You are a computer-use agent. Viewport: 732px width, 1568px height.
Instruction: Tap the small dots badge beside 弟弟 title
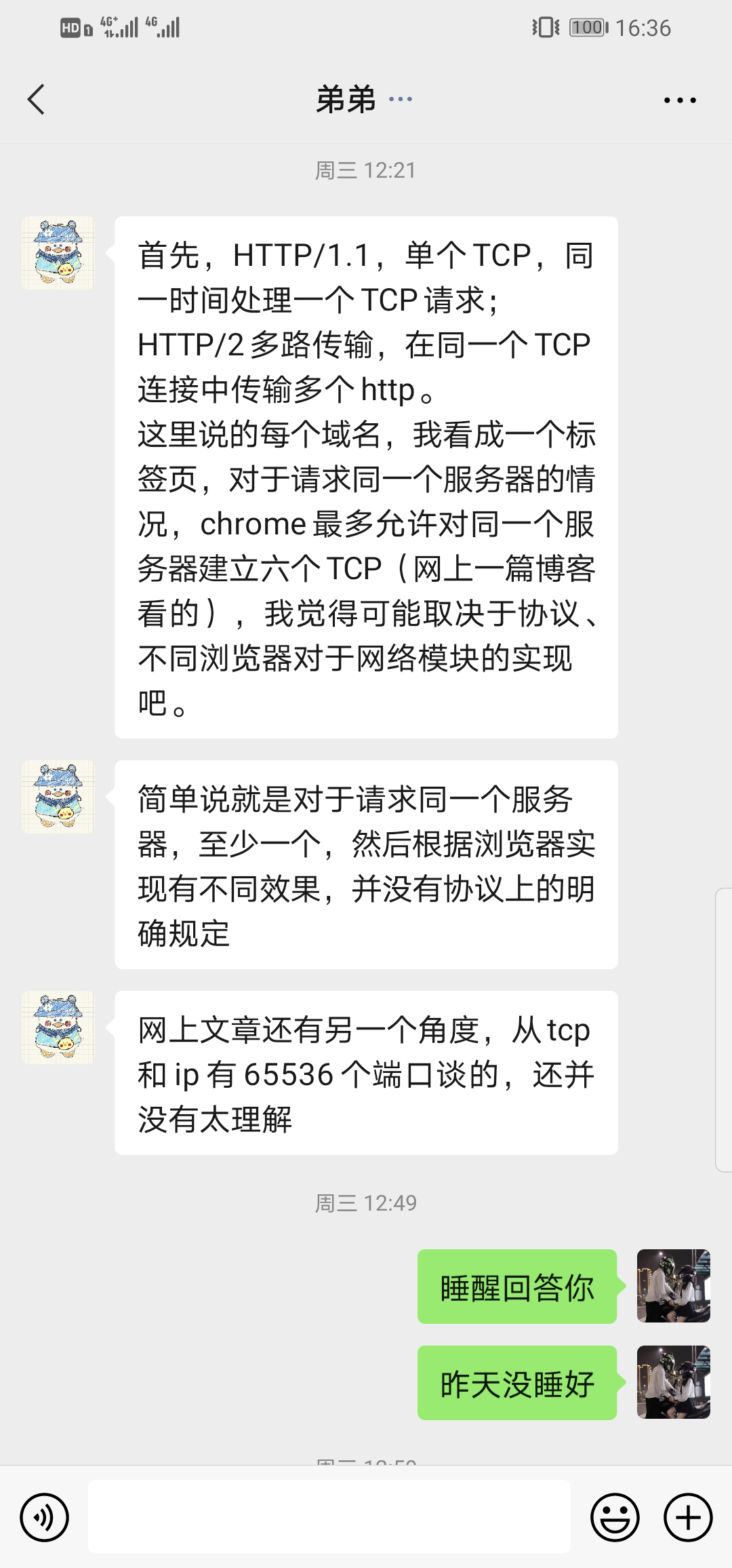401,100
